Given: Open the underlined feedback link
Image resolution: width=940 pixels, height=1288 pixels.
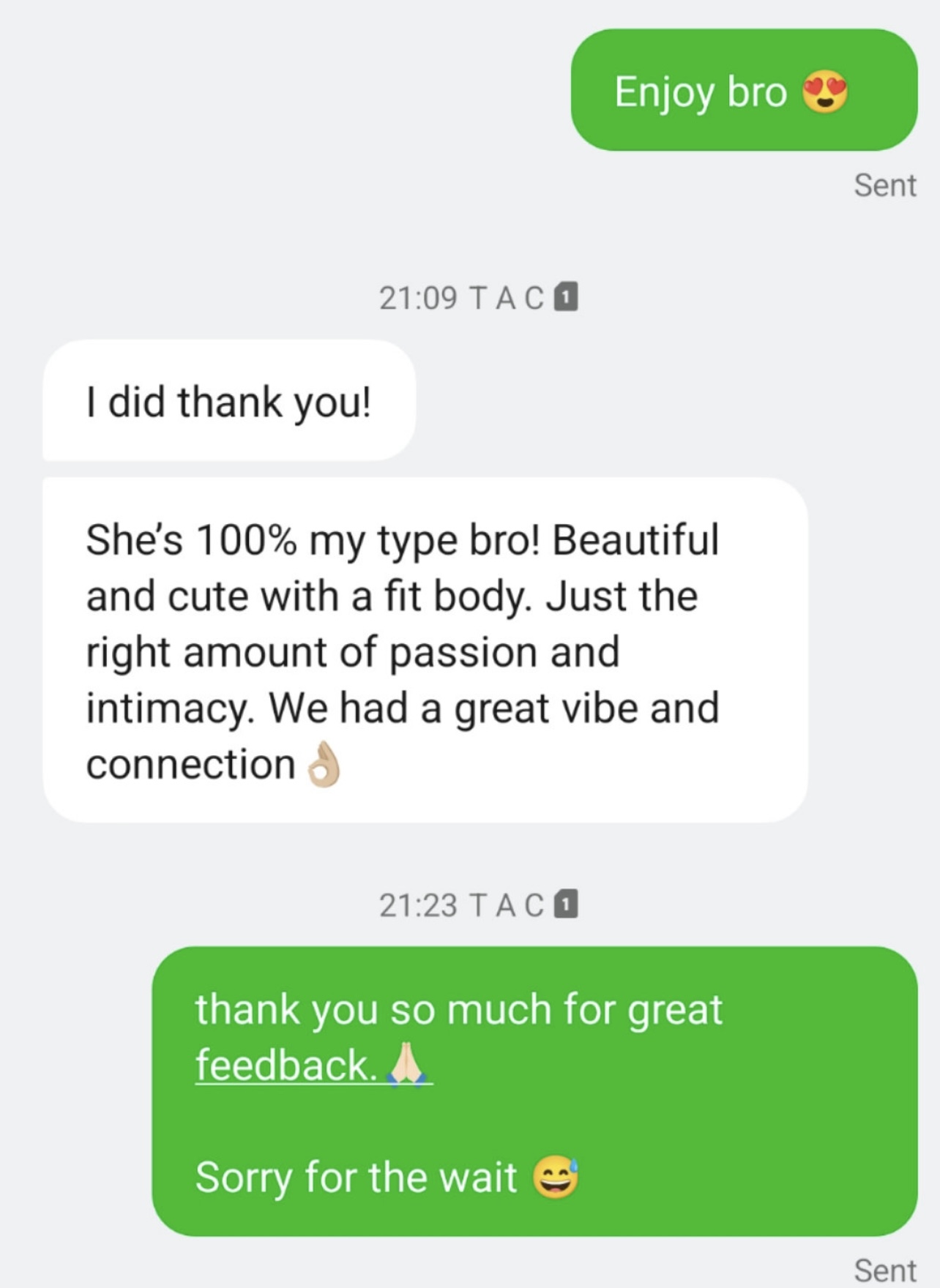Looking at the screenshot, I should [287, 1065].
